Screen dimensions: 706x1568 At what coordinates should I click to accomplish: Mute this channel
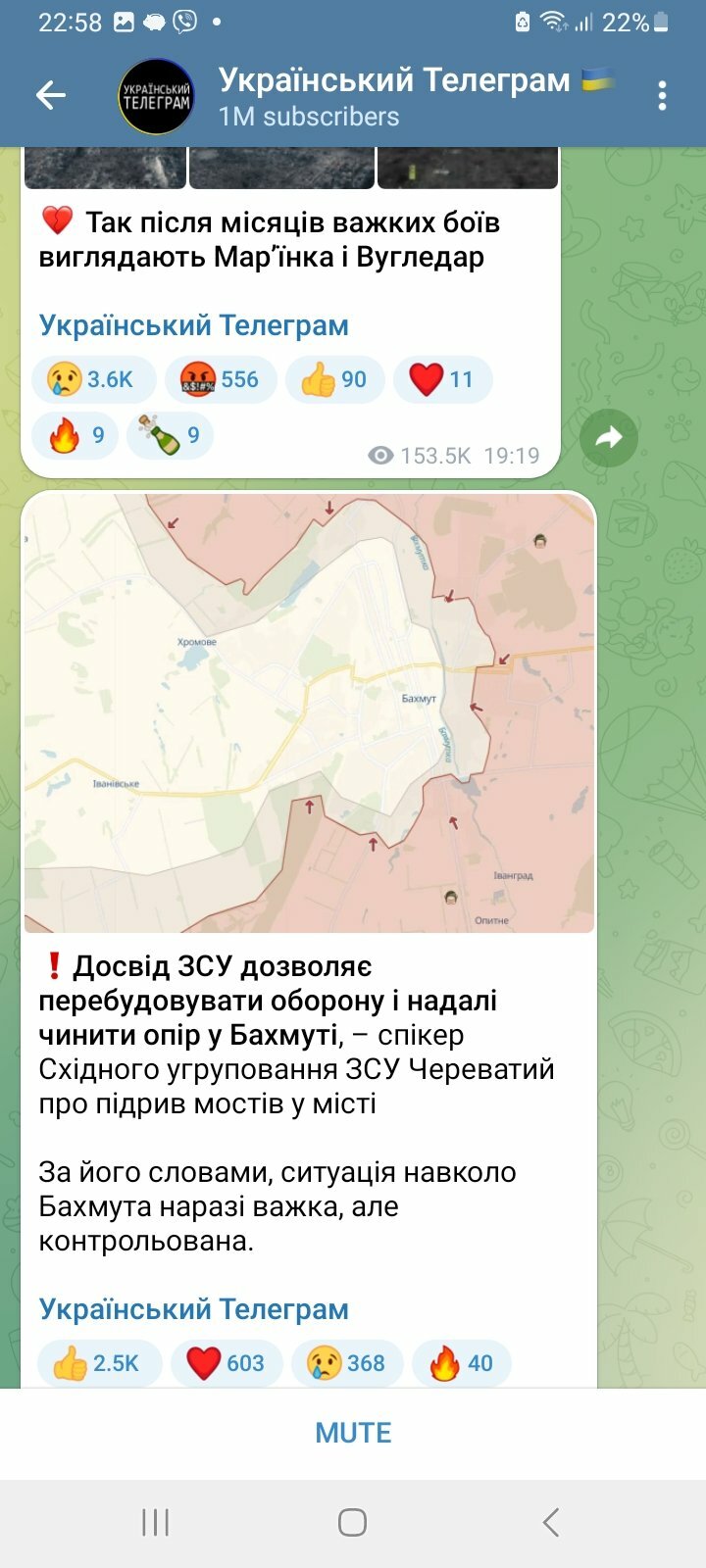353,1433
